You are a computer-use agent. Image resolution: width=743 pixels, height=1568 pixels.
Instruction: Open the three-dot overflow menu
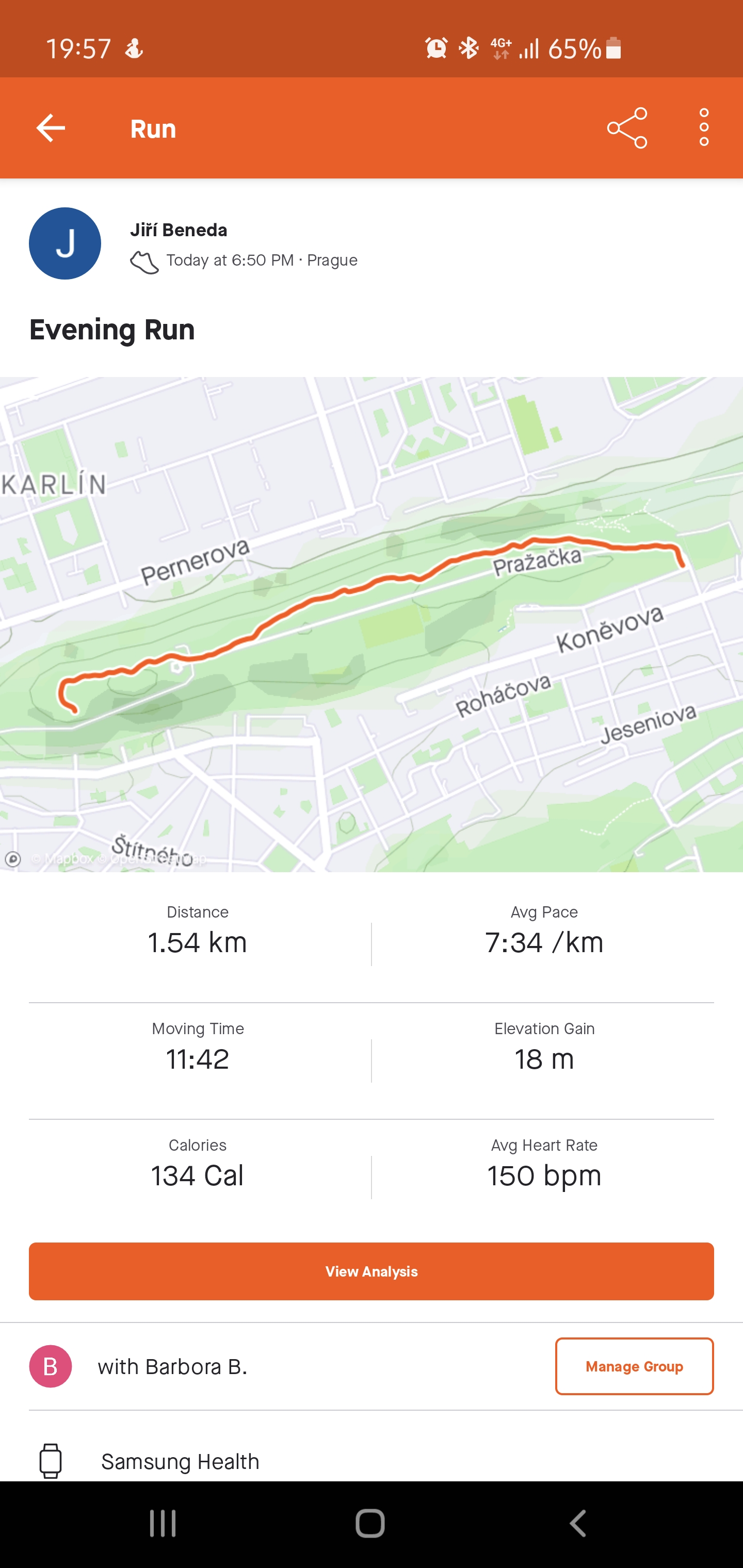pos(704,128)
